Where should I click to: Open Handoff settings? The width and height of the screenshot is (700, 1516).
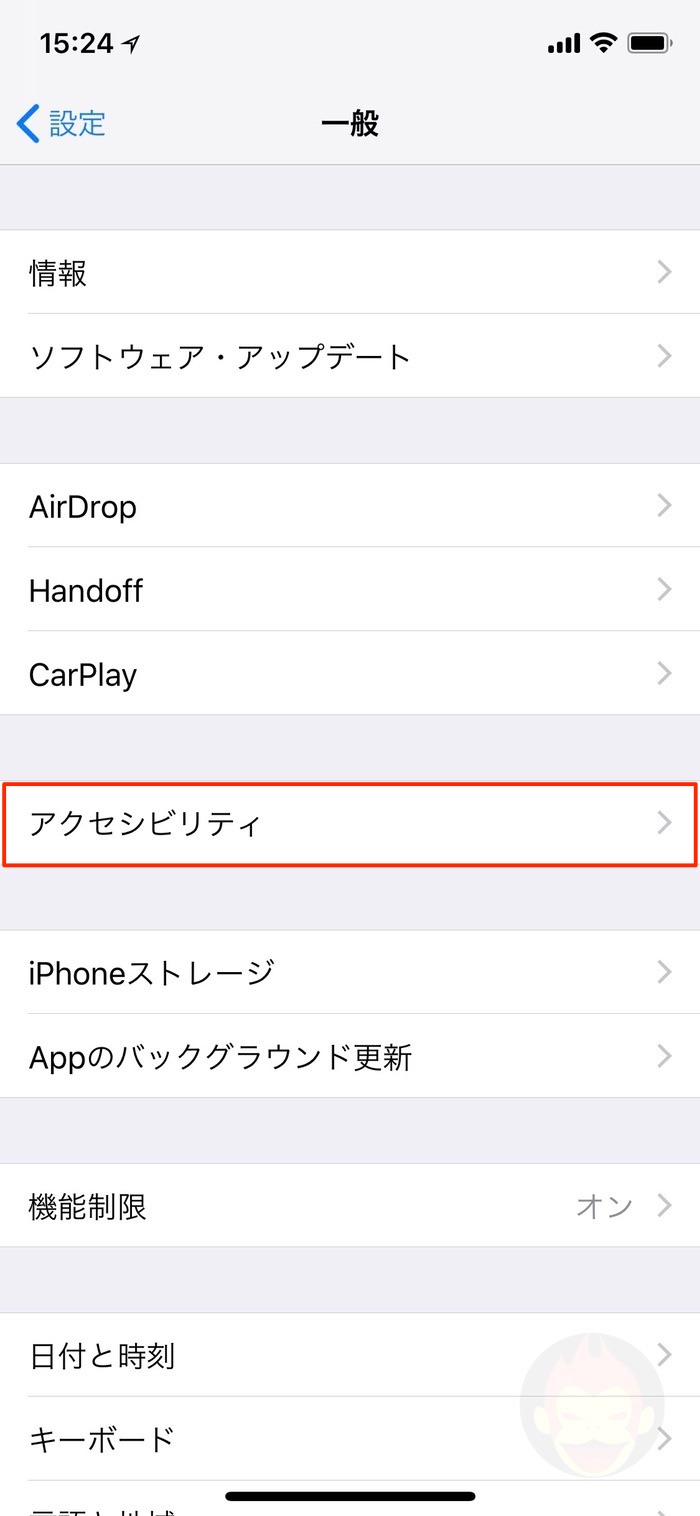[x=350, y=590]
